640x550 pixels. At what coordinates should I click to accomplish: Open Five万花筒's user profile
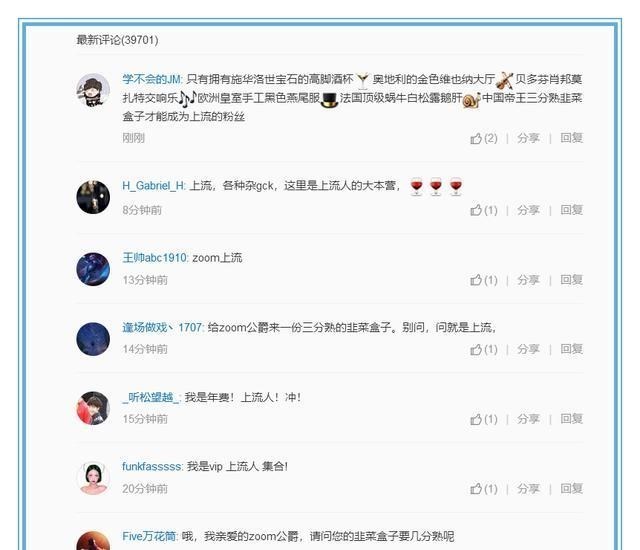click(x=149, y=536)
